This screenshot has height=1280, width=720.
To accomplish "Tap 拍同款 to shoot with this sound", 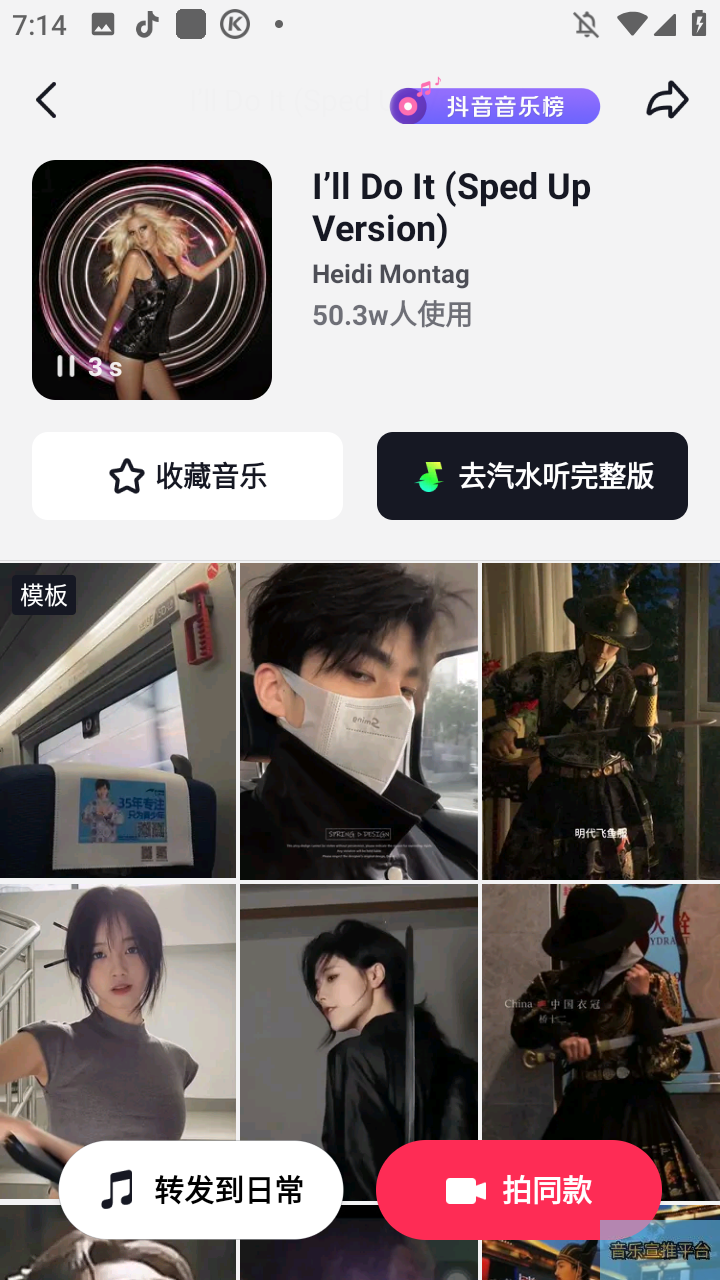I will pos(518,1190).
